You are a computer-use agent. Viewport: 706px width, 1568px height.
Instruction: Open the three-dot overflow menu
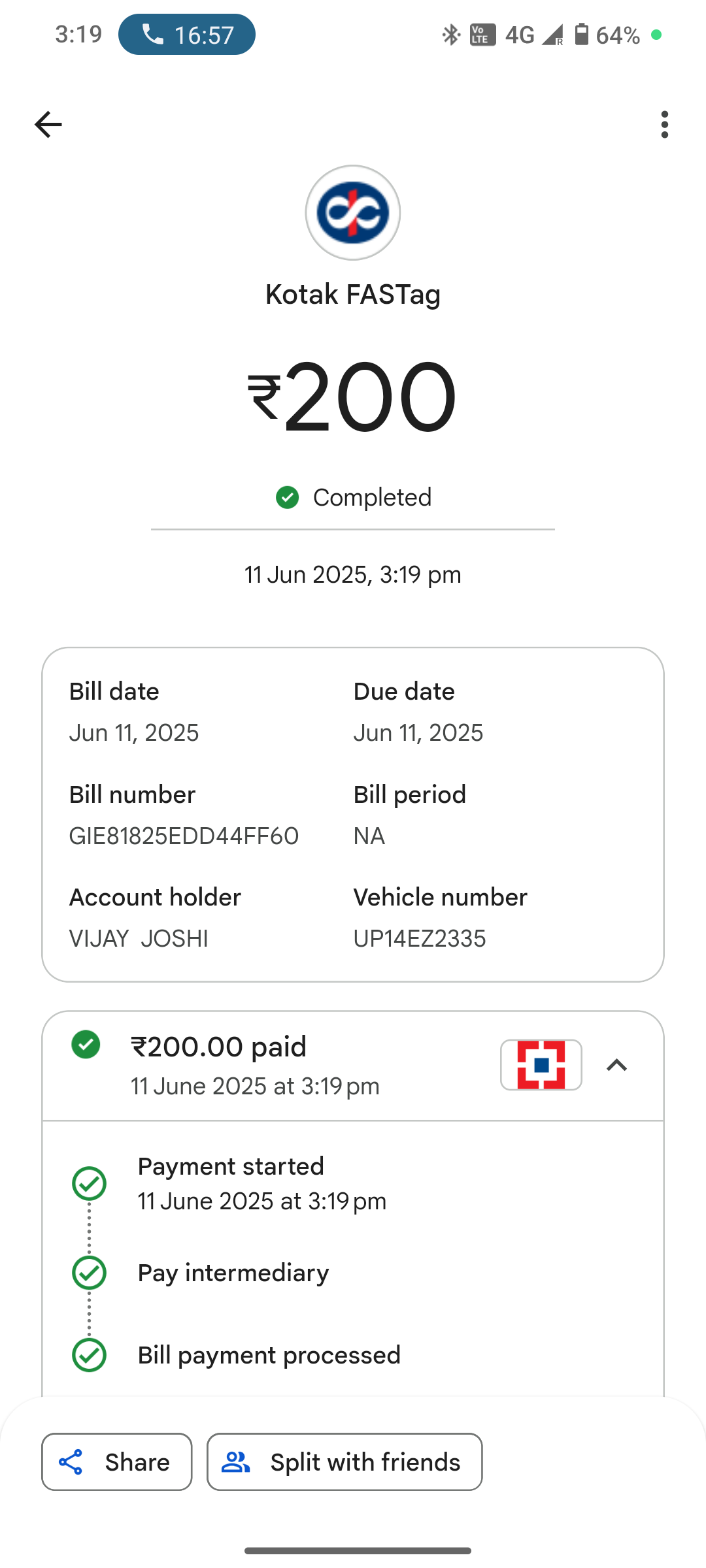[664, 124]
